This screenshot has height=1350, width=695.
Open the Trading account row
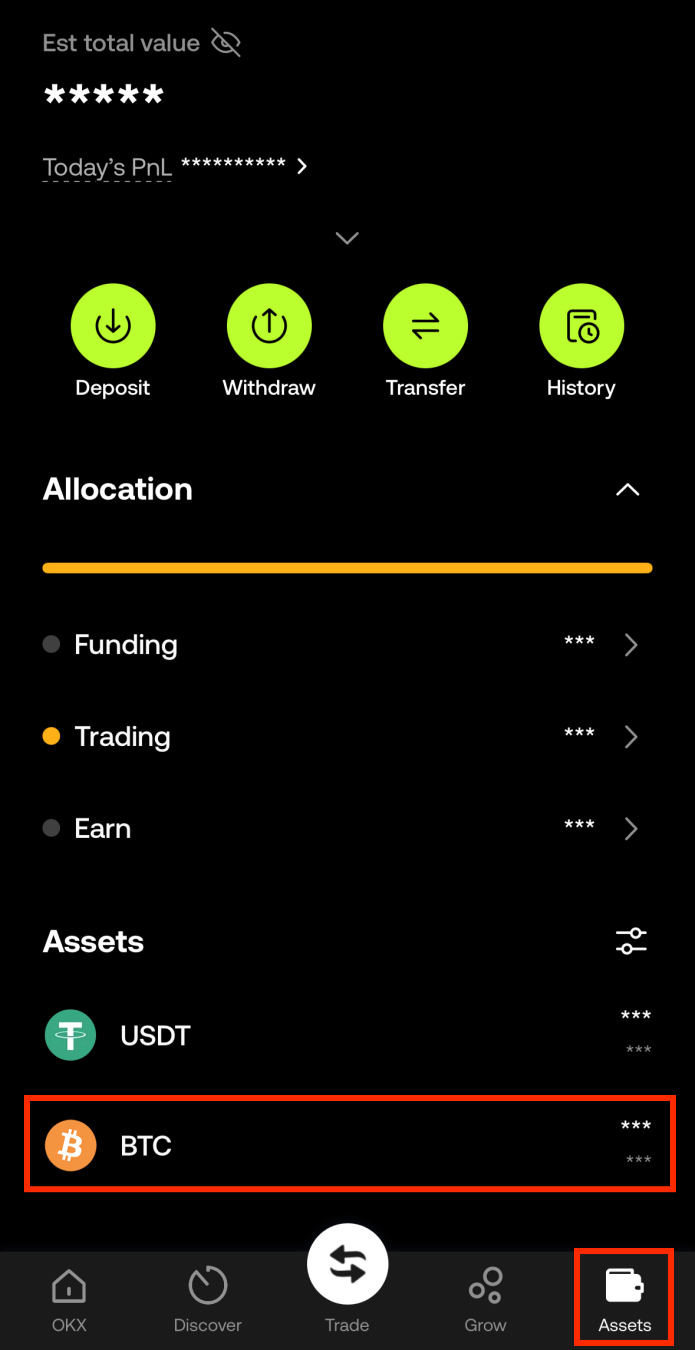point(347,737)
